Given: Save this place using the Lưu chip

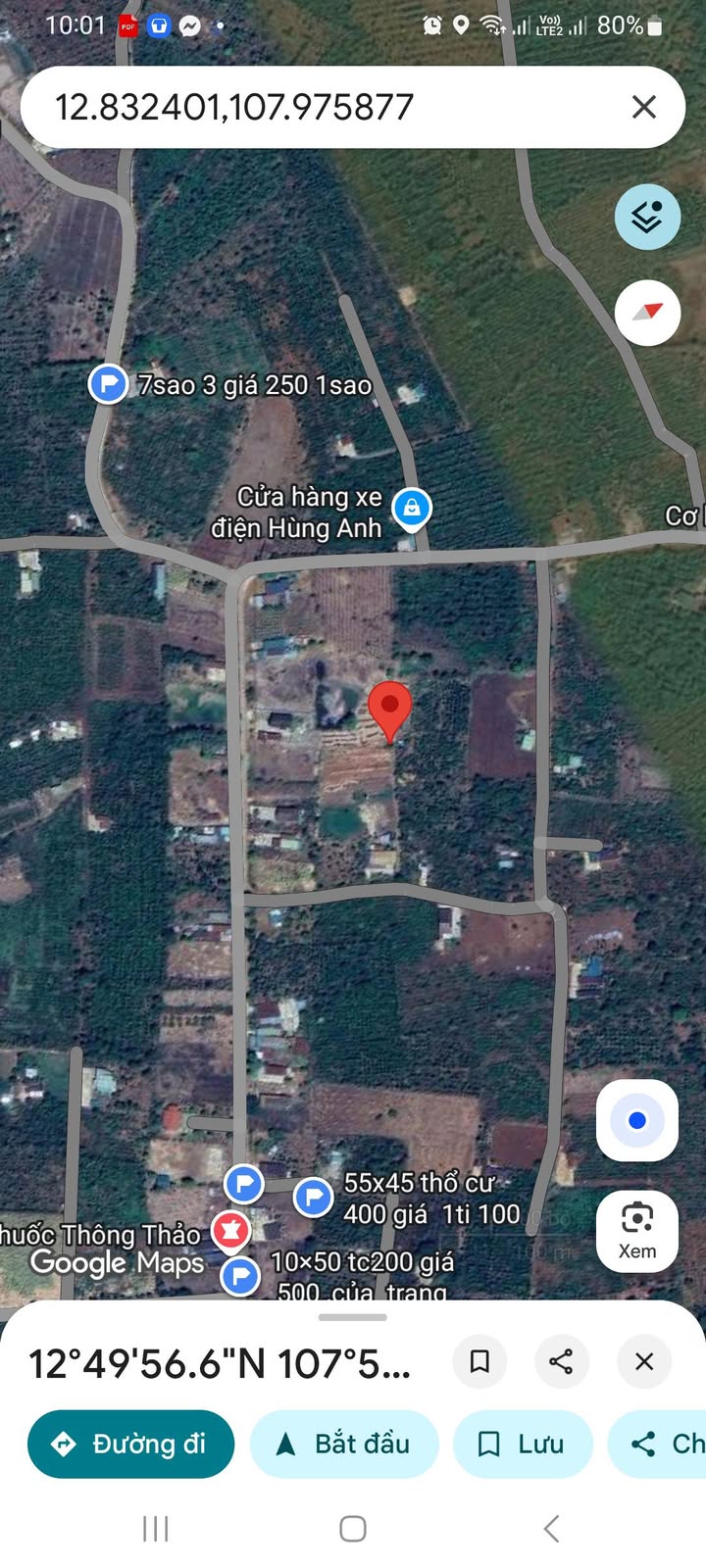Looking at the screenshot, I should pyautogui.click(x=522, y=1444).
